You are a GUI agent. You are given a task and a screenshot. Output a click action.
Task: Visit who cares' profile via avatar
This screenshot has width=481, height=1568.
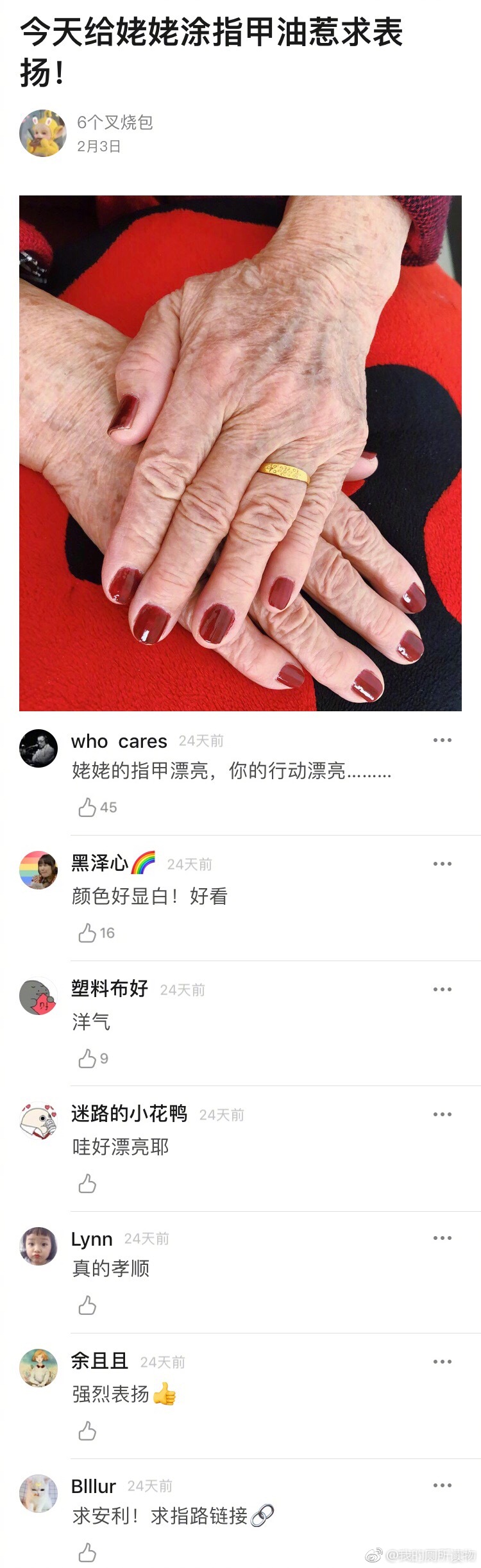tap(38, 748)
